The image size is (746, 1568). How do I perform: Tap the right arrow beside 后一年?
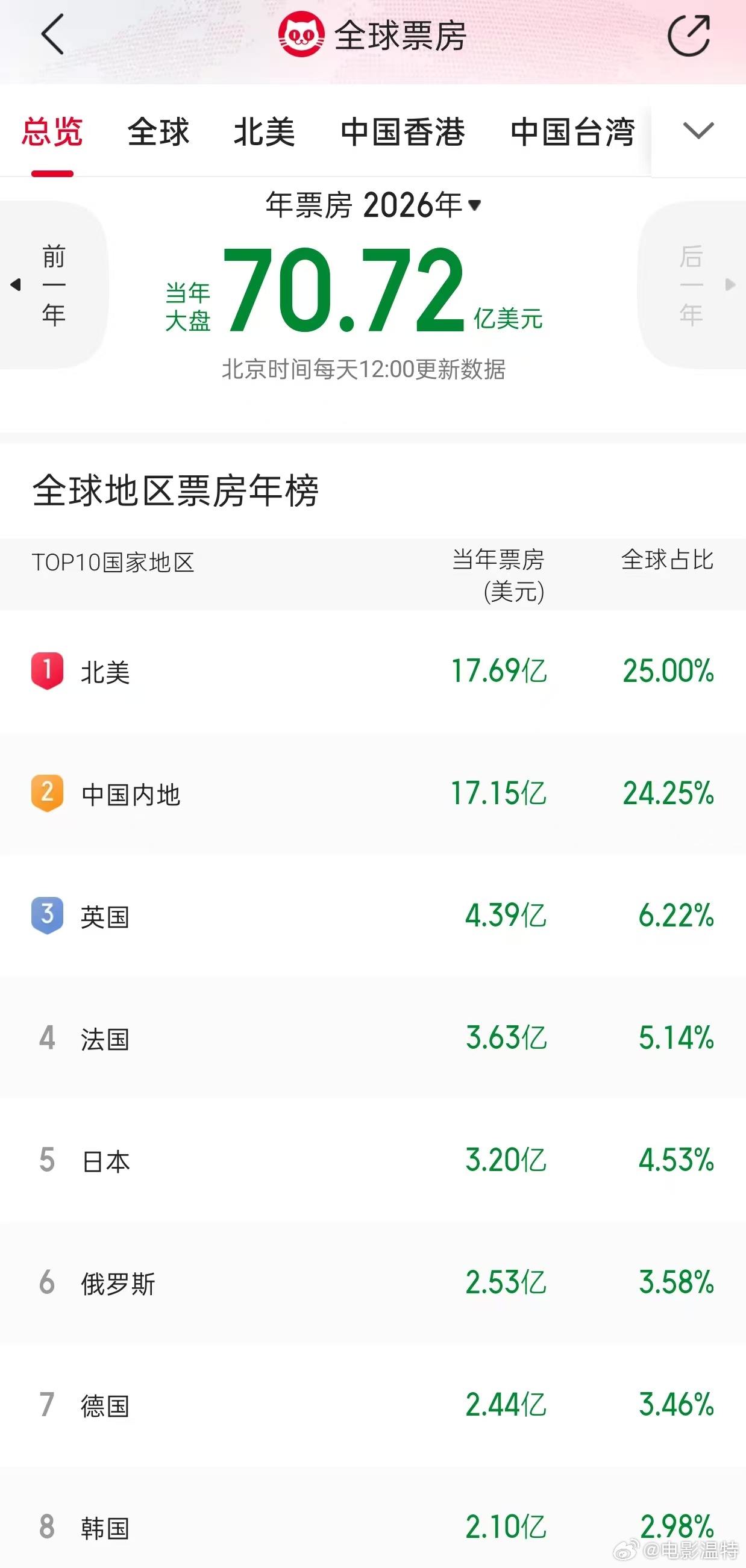point(731,286)
